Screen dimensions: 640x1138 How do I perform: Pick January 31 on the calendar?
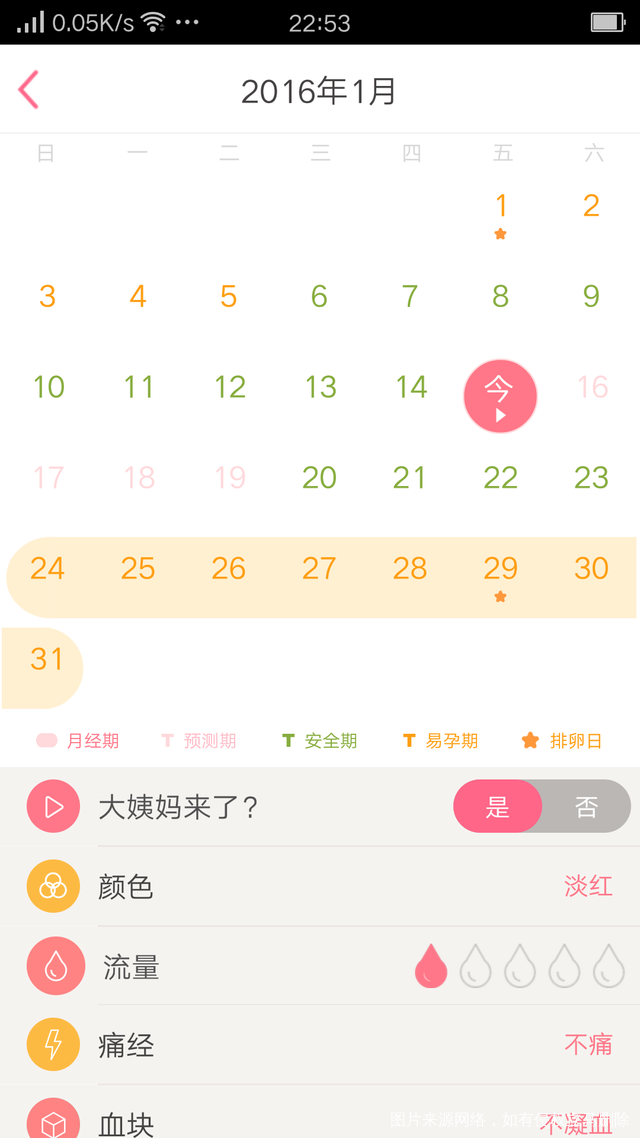47,660
